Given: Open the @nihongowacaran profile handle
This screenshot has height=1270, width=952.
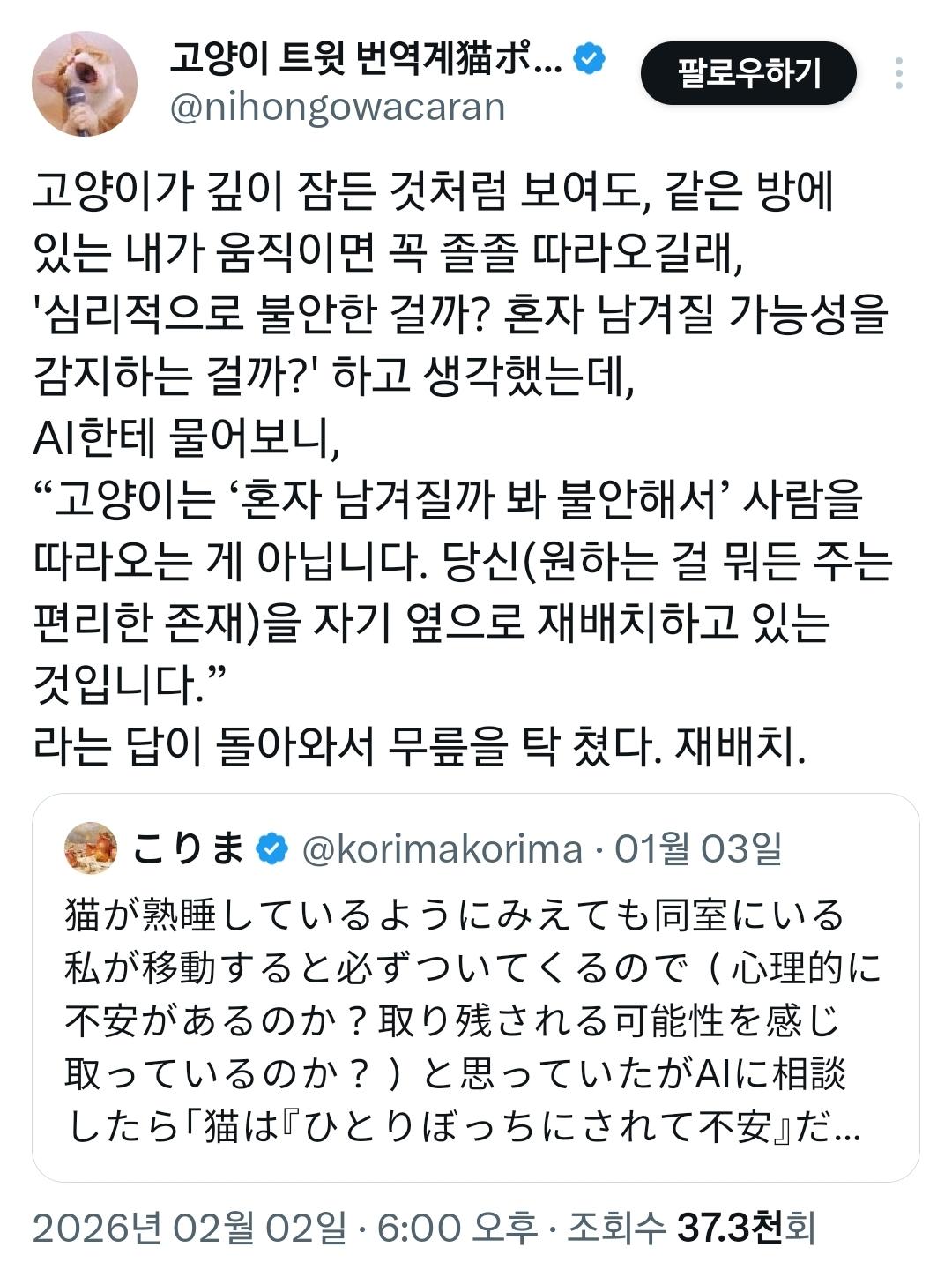Looking at the screenshot, I should coord(338,108).
